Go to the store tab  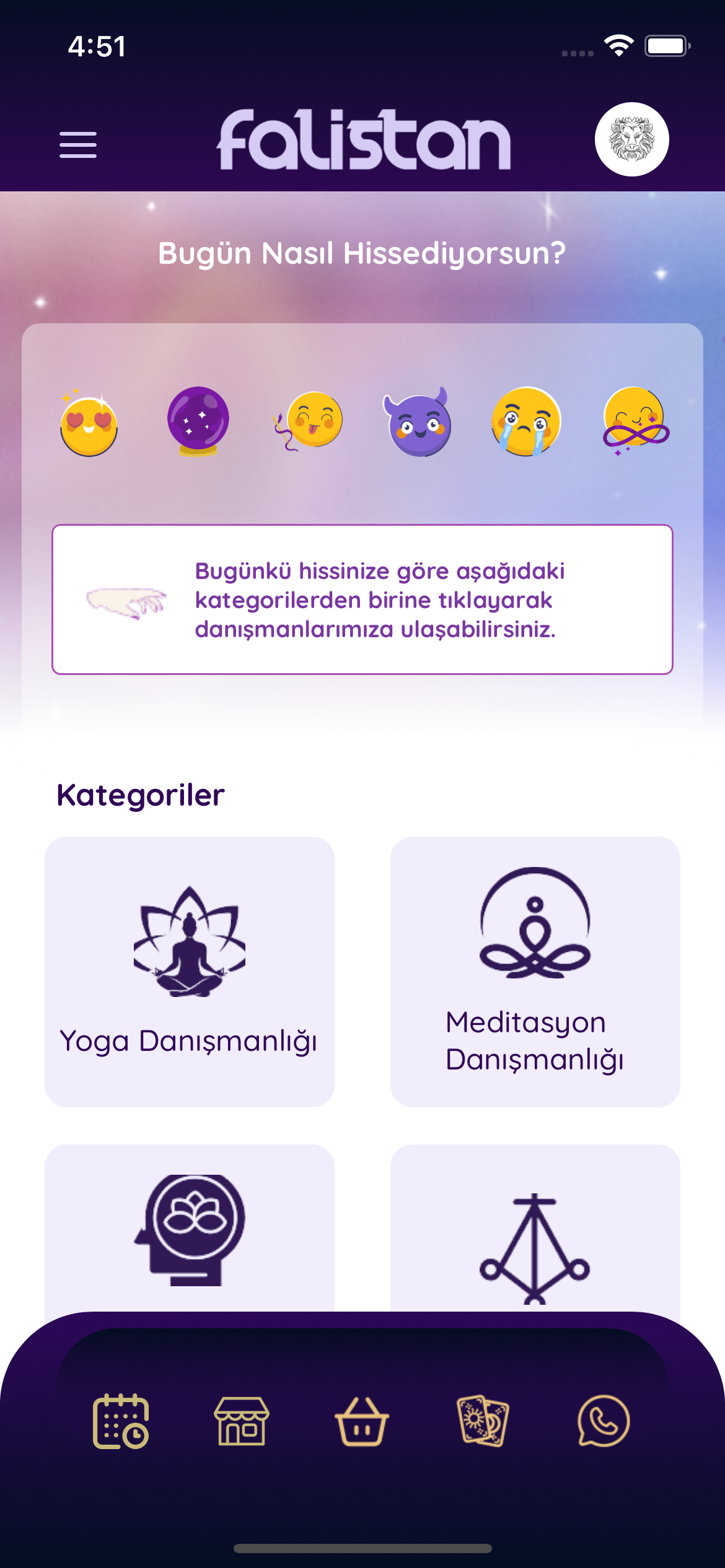(242, 1421)
